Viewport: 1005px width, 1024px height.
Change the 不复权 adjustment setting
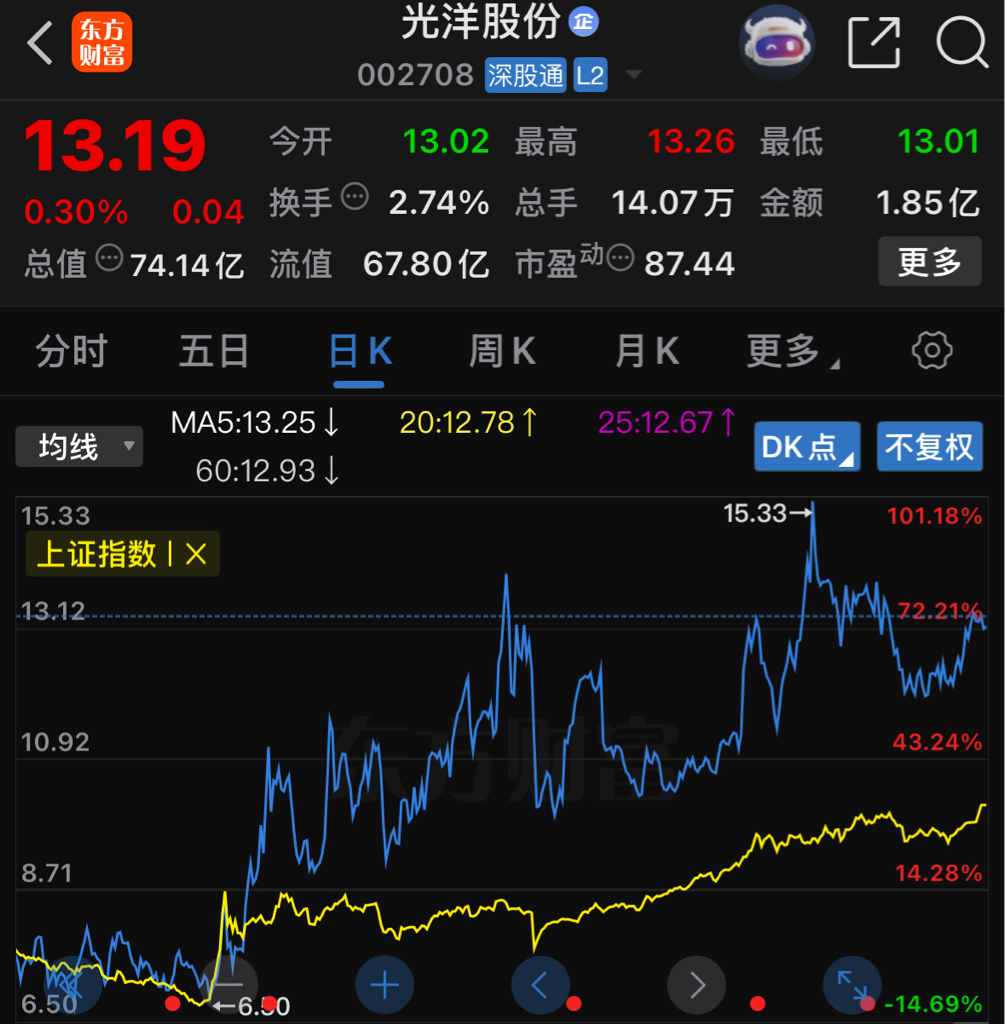click(x=929, y=447)
